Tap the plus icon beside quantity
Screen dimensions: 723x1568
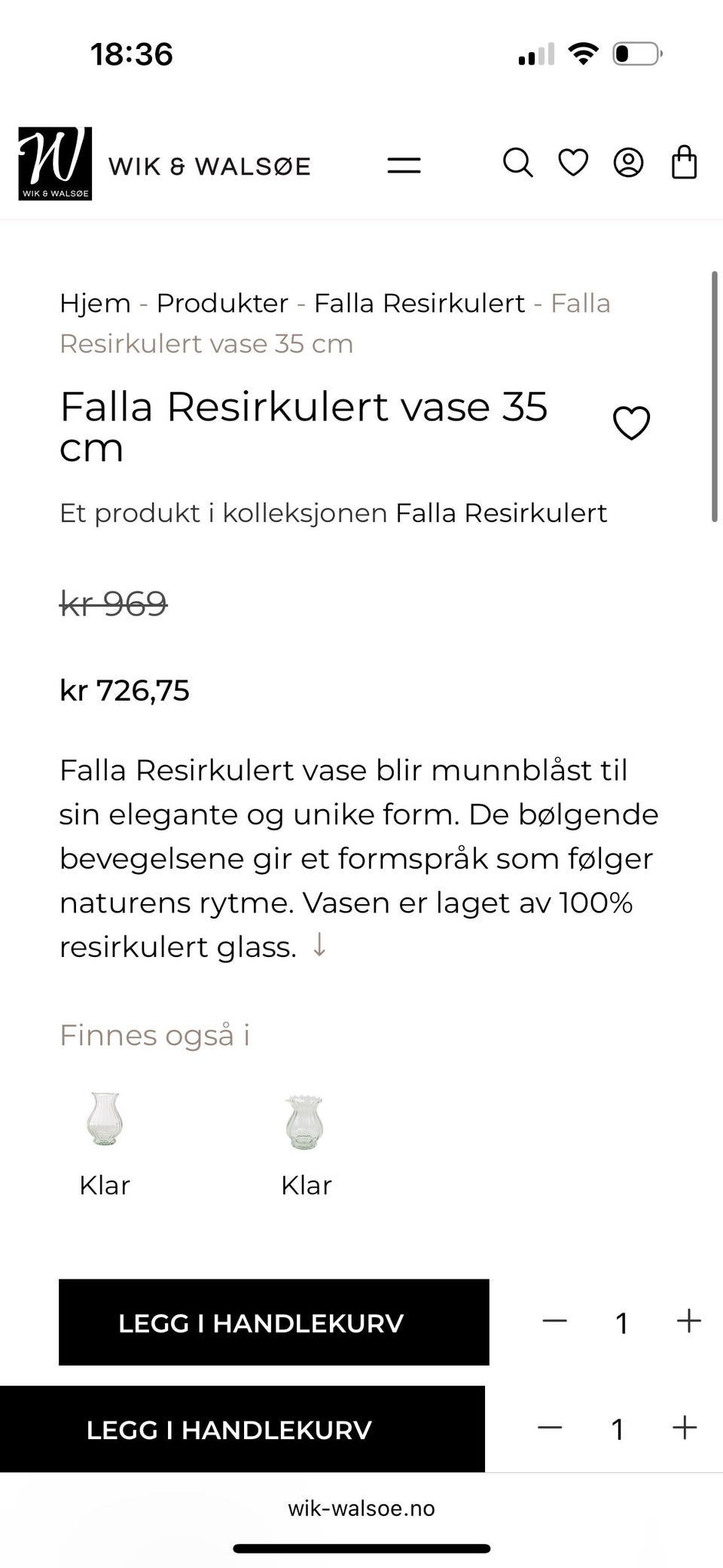(688, 1322)
